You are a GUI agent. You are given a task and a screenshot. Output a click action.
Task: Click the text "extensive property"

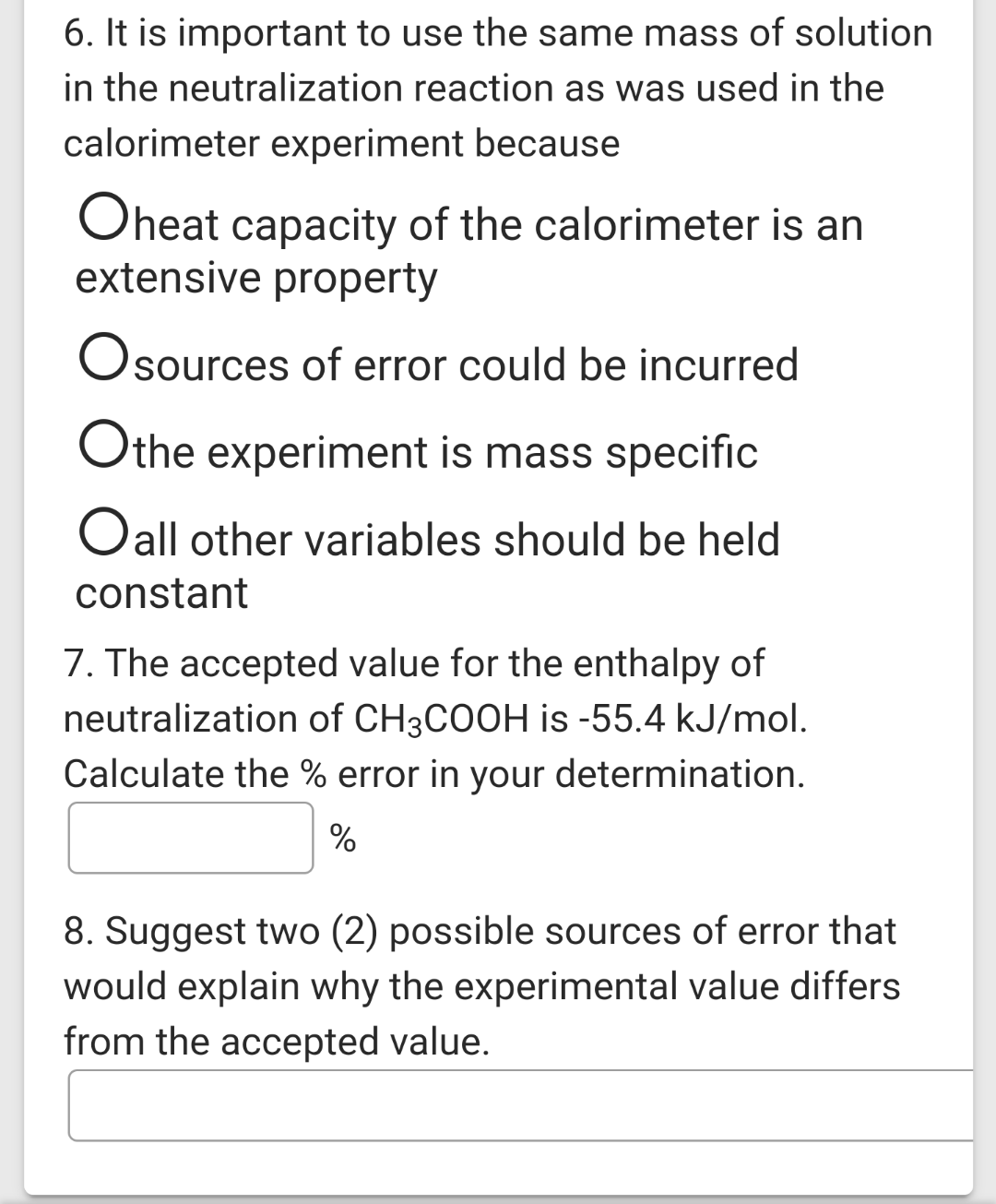tap(256, 277)
